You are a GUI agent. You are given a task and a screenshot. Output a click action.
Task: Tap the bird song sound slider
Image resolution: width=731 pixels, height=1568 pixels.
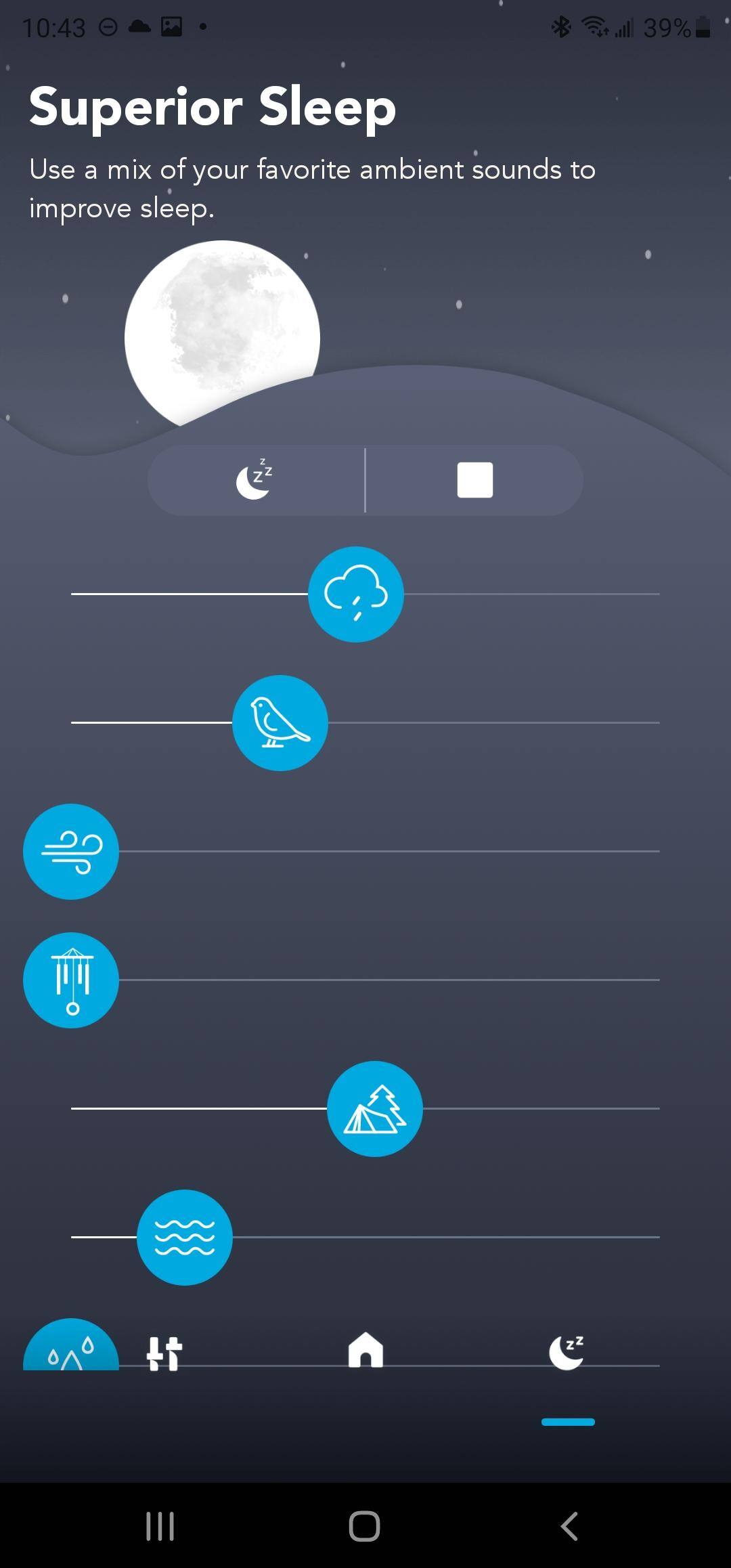[280, 723]
